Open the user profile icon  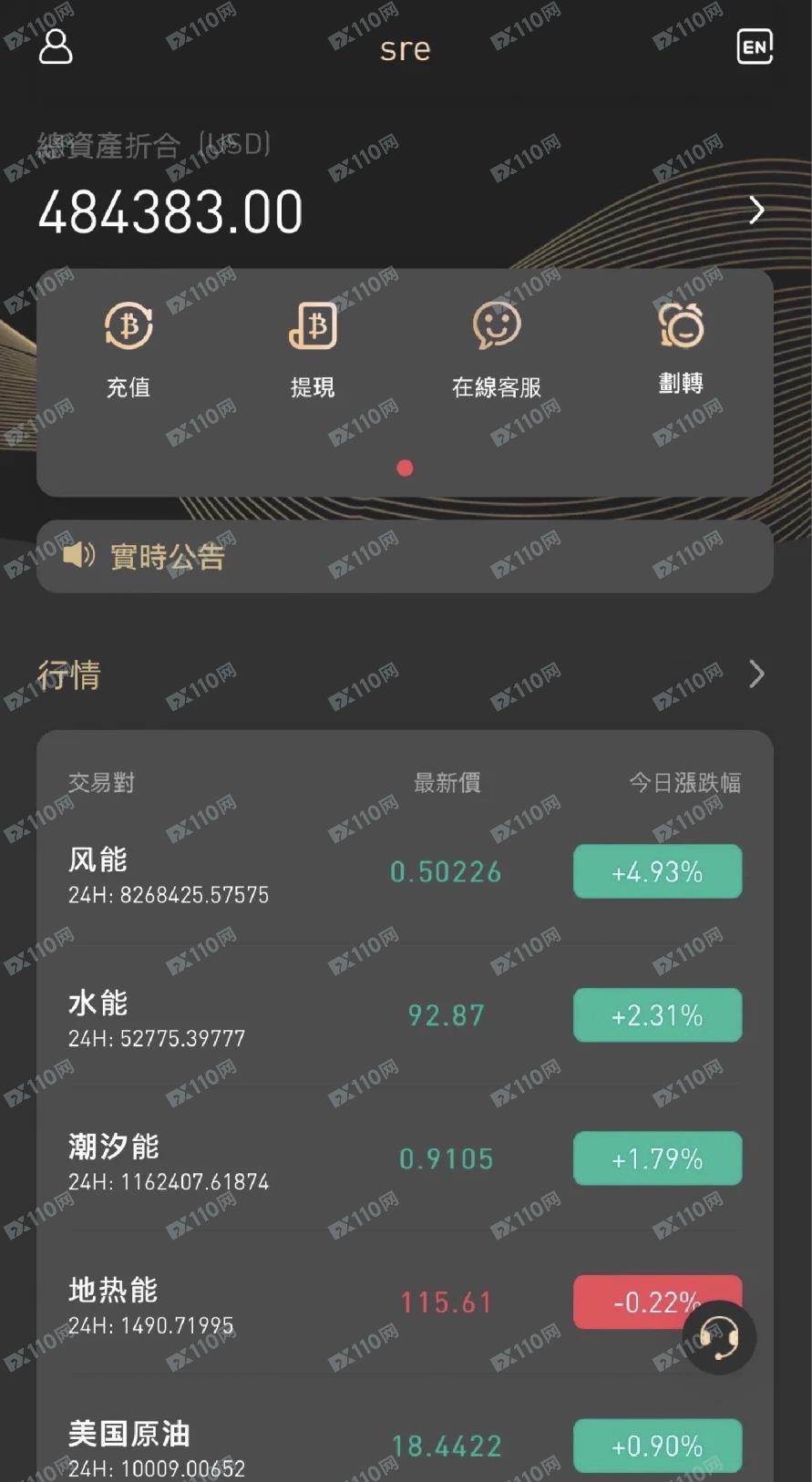pos(56,46)
